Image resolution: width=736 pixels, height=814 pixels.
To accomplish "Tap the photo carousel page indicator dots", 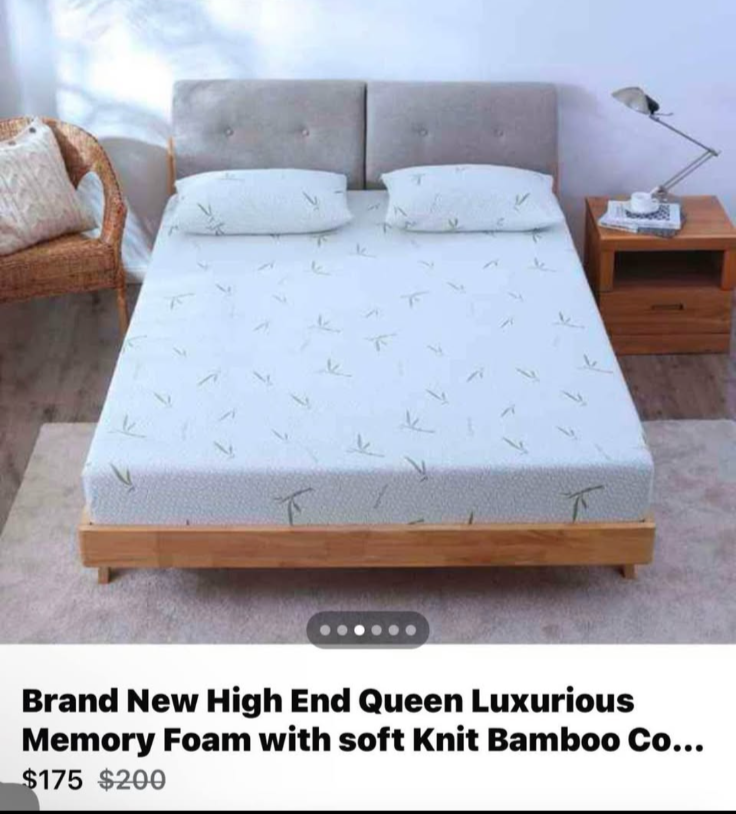I will (367, 630).
